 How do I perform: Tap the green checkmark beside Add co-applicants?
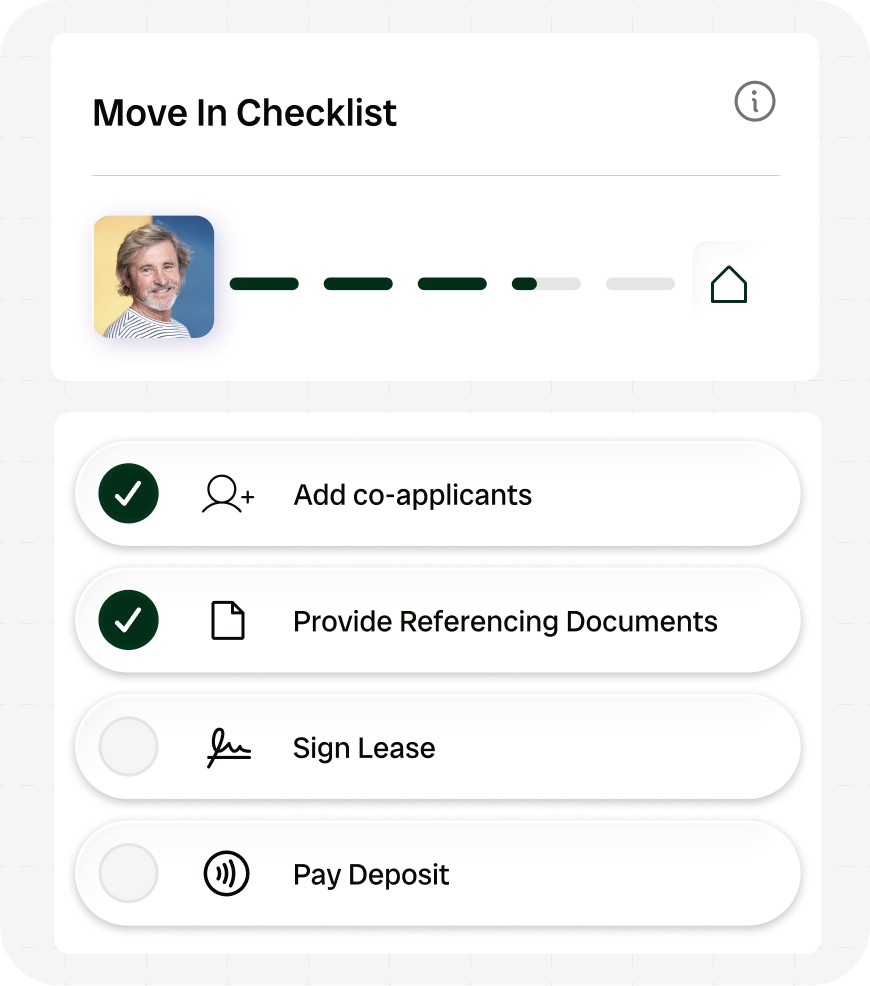tap(128, 494)
